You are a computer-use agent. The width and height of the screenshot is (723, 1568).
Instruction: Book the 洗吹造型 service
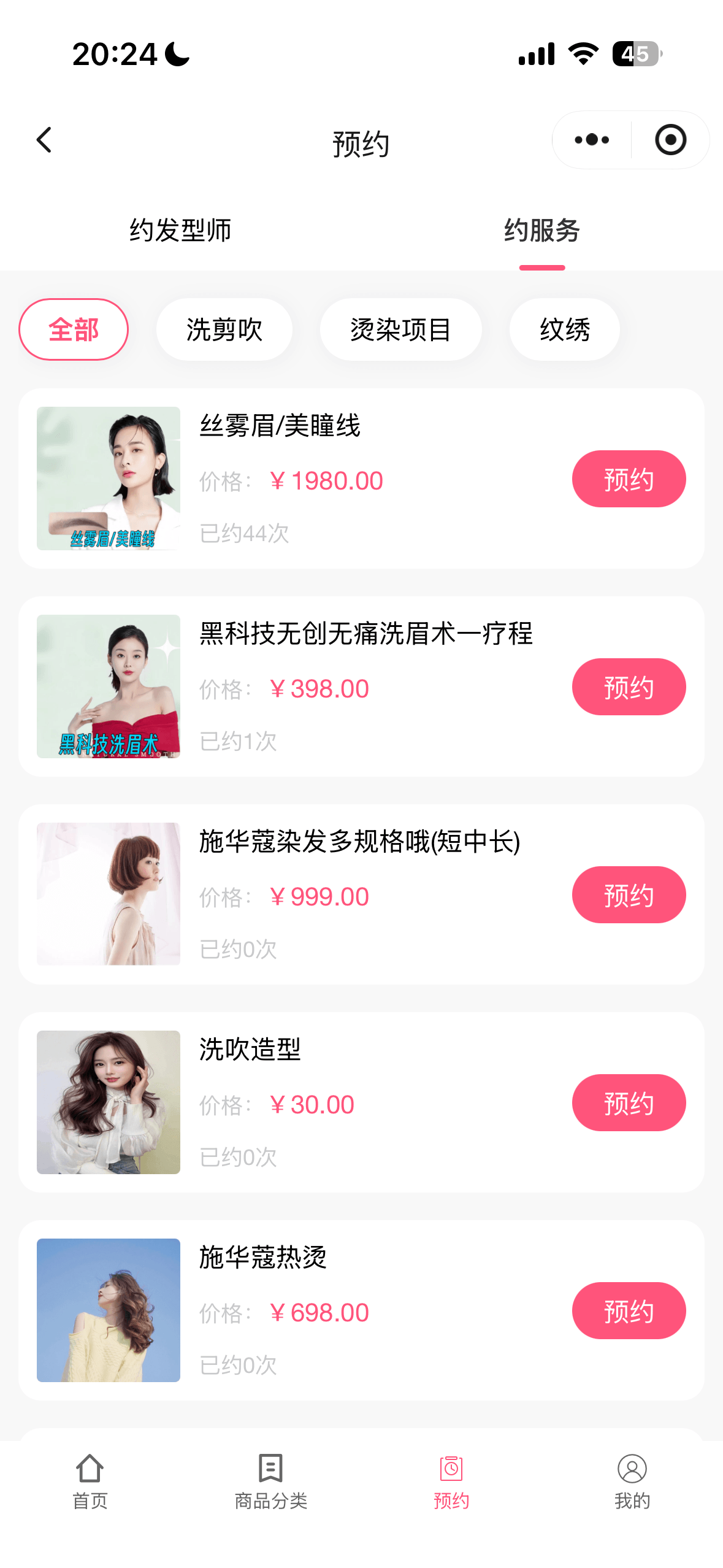[x=629, y=1103]
